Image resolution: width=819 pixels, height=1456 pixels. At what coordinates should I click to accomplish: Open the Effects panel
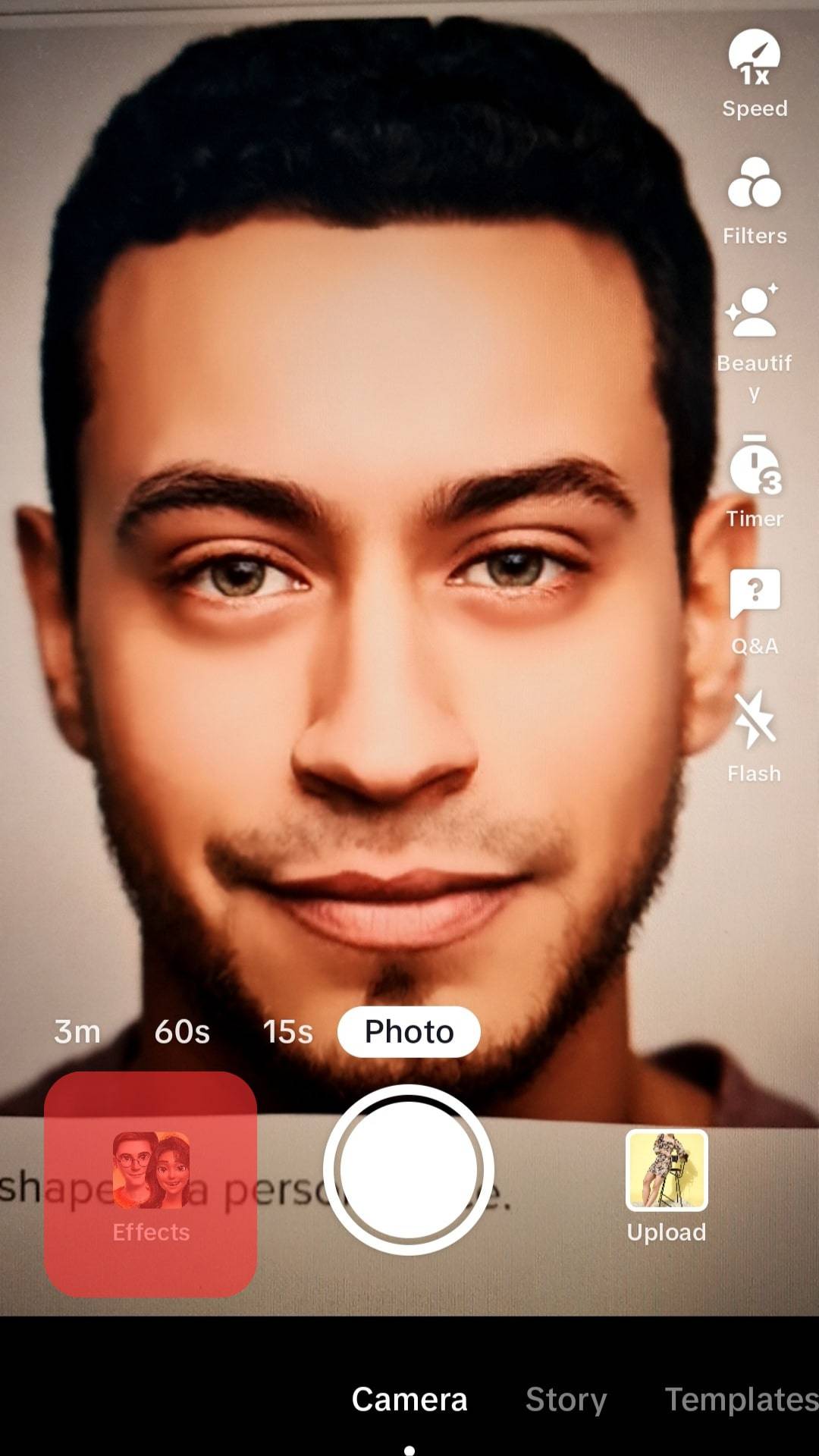click(x=151, y=1183)
